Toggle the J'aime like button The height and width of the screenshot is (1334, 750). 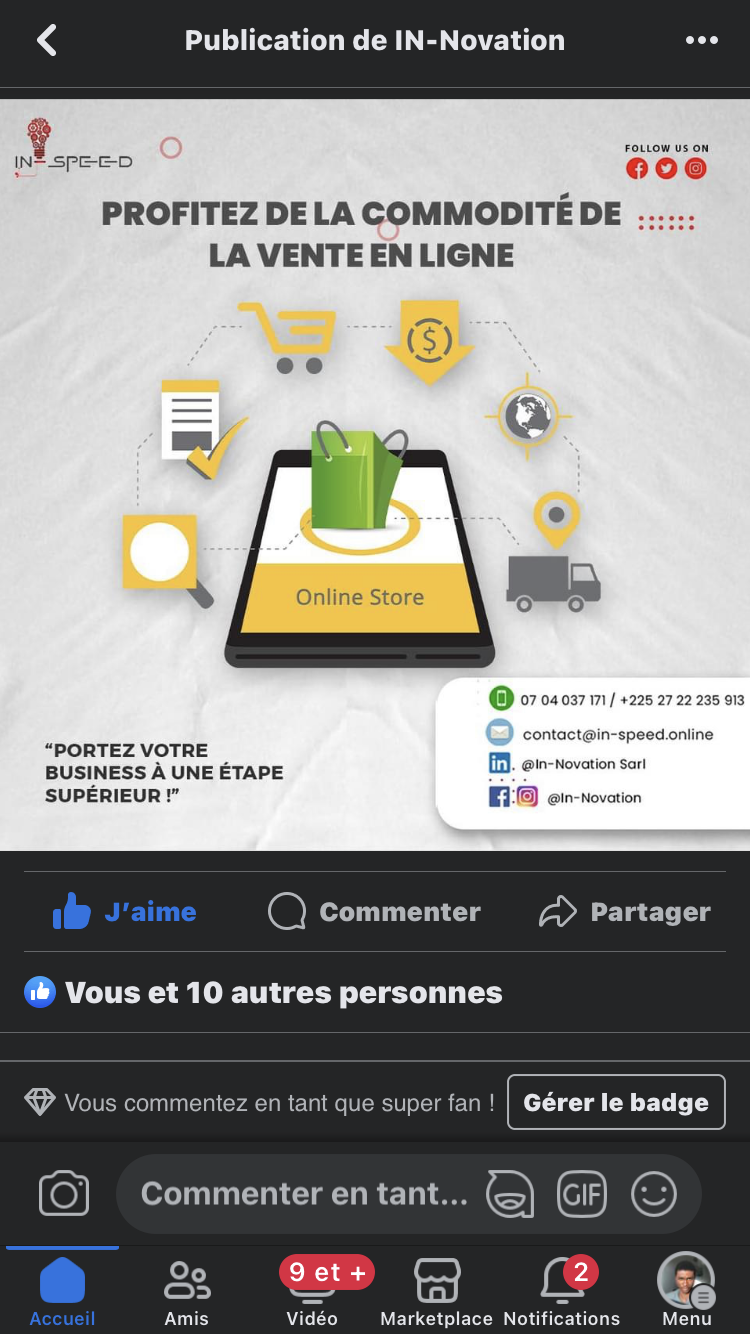(124, 911)
